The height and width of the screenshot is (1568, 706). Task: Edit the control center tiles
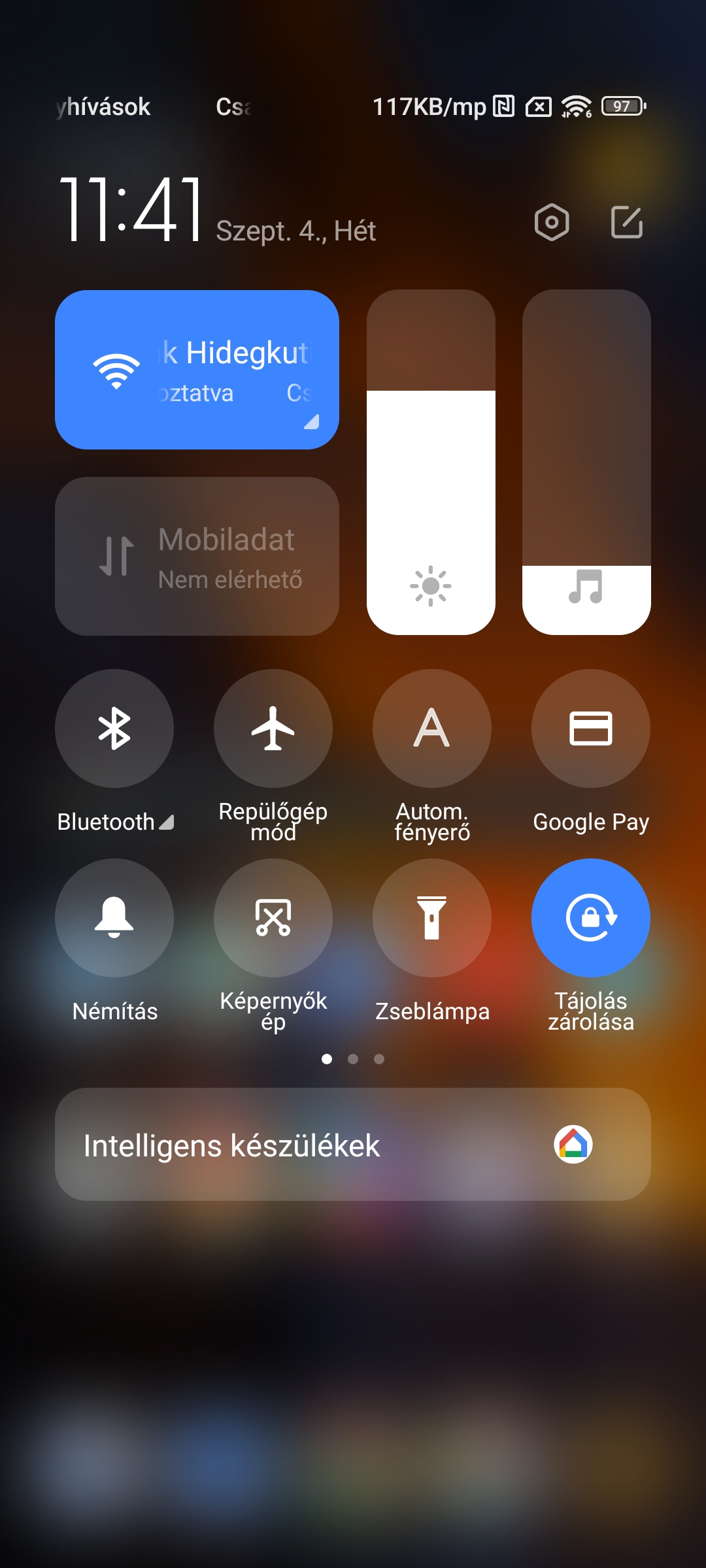pyautogui.click(x=627, y=222)
